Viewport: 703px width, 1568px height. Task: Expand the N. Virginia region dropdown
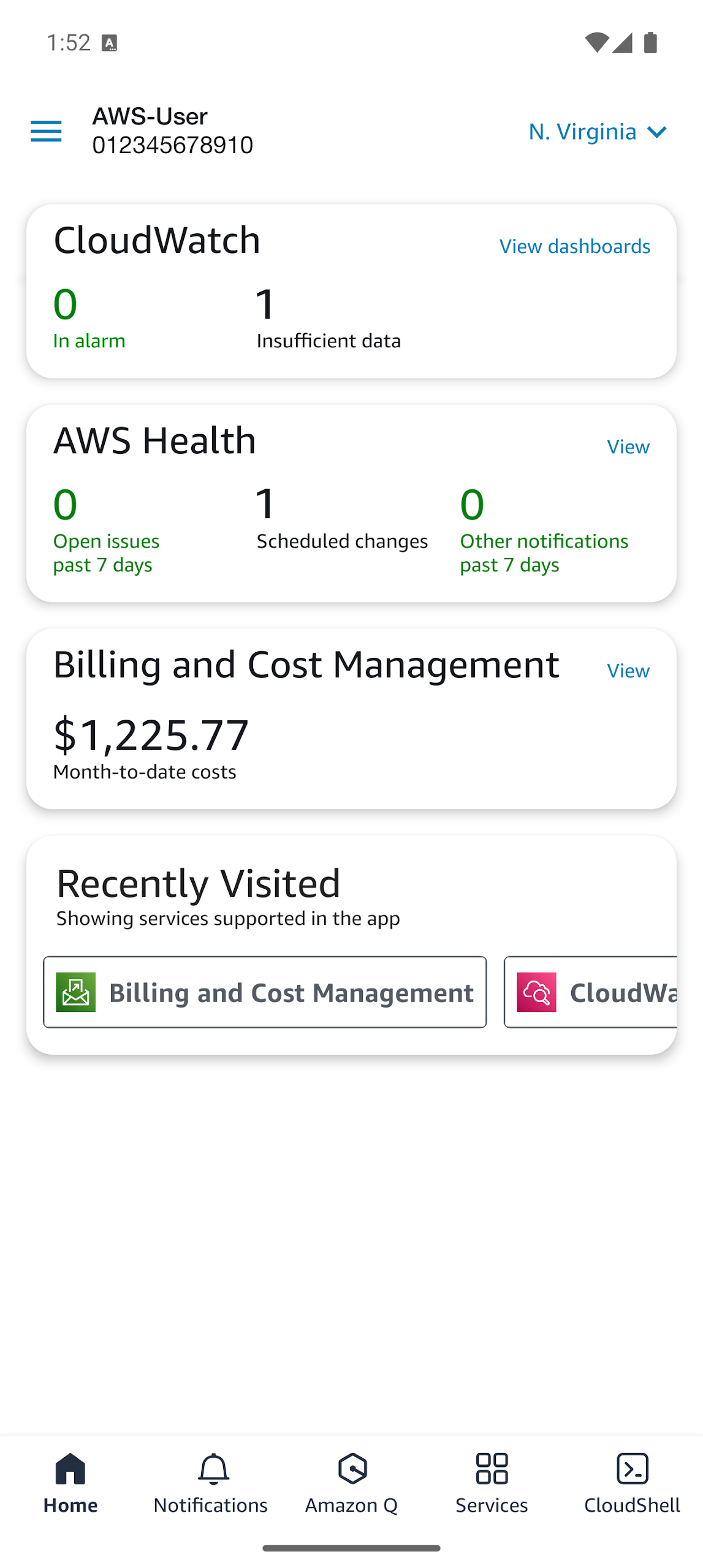(x=597, y=132)
